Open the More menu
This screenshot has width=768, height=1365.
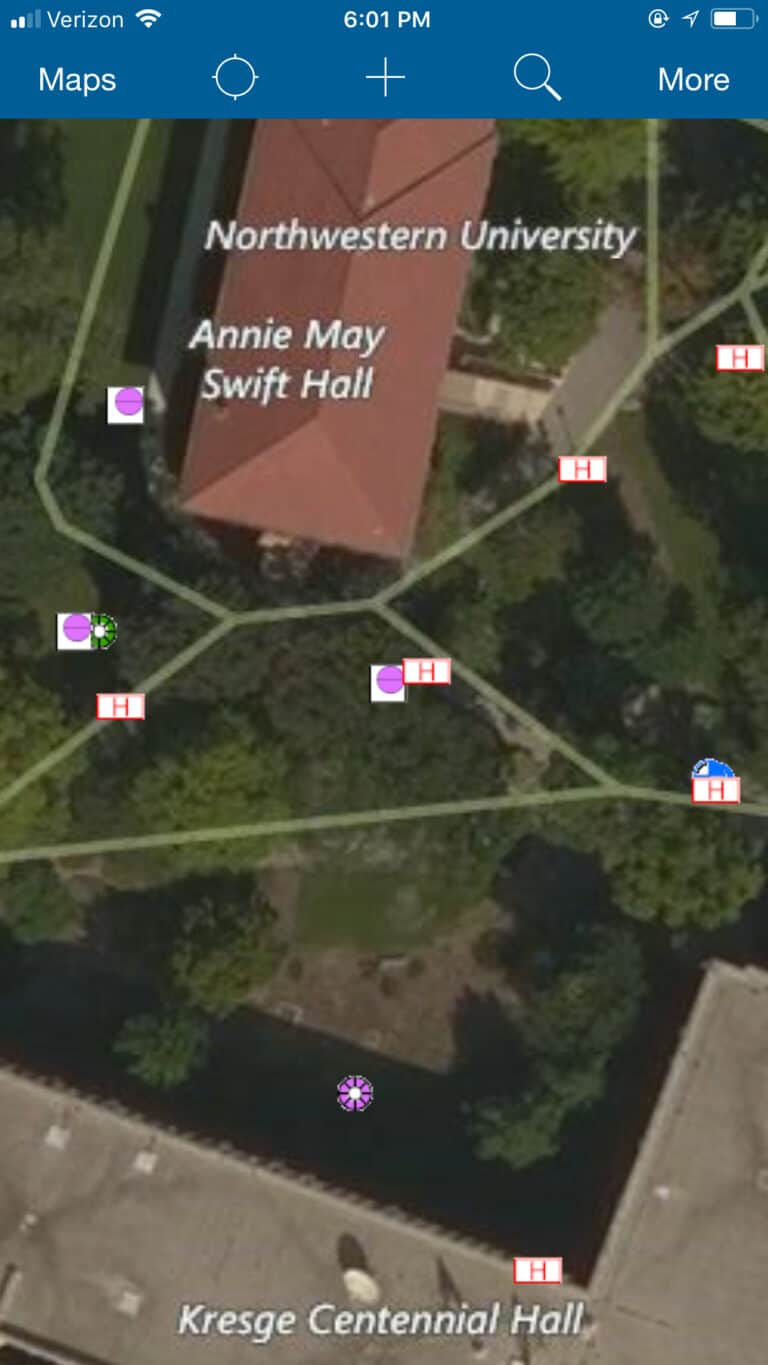693,80
